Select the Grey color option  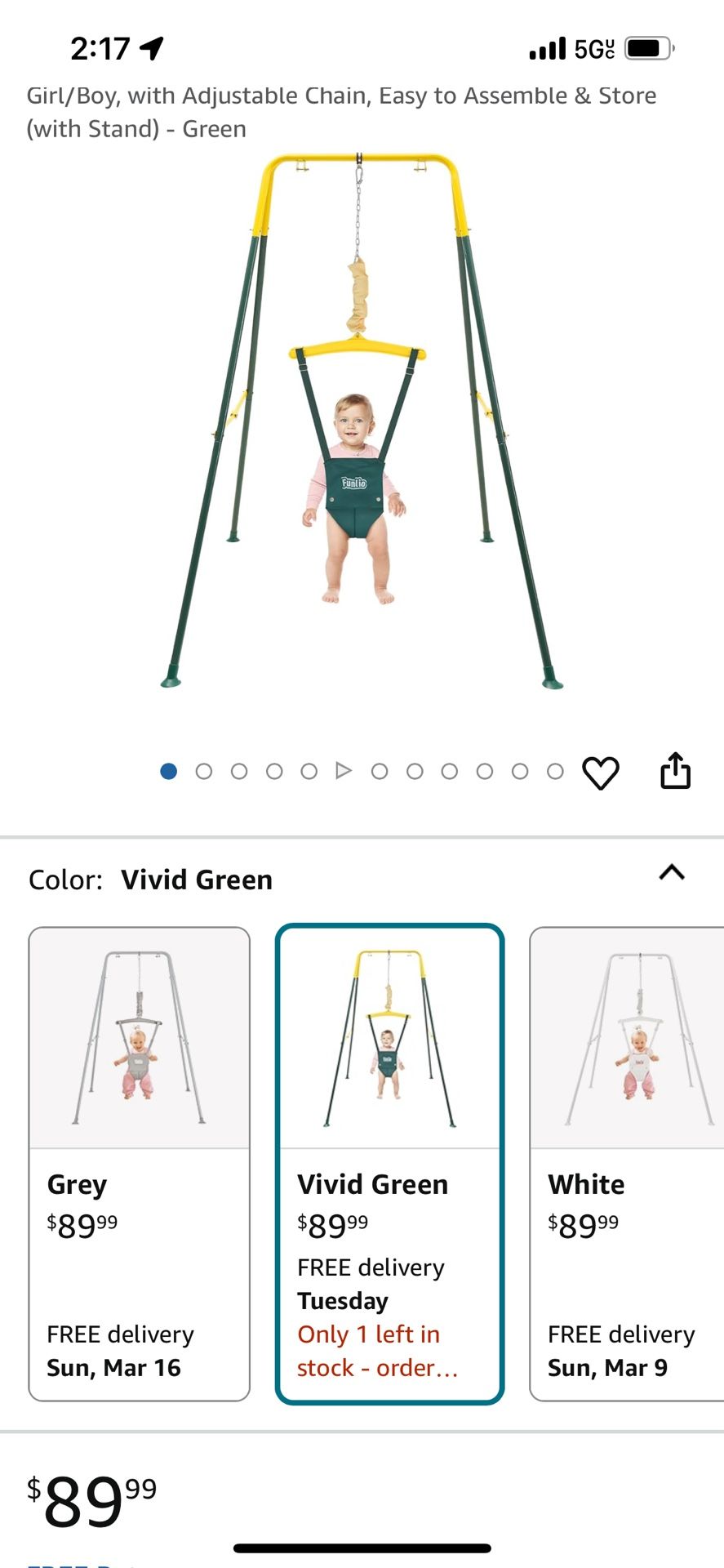pyautogui.click(x=139, y=1164)
